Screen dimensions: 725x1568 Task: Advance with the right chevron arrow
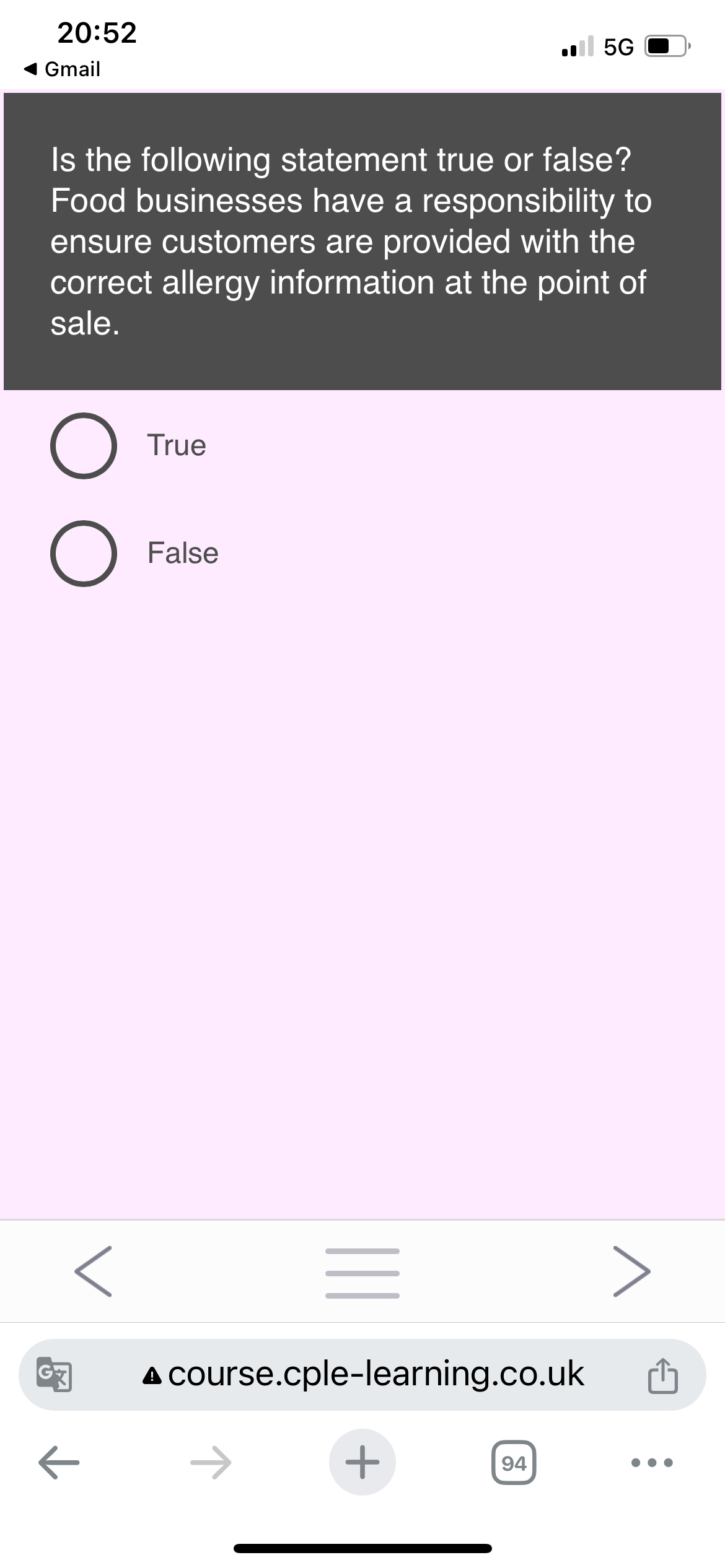click(631, 1273)
